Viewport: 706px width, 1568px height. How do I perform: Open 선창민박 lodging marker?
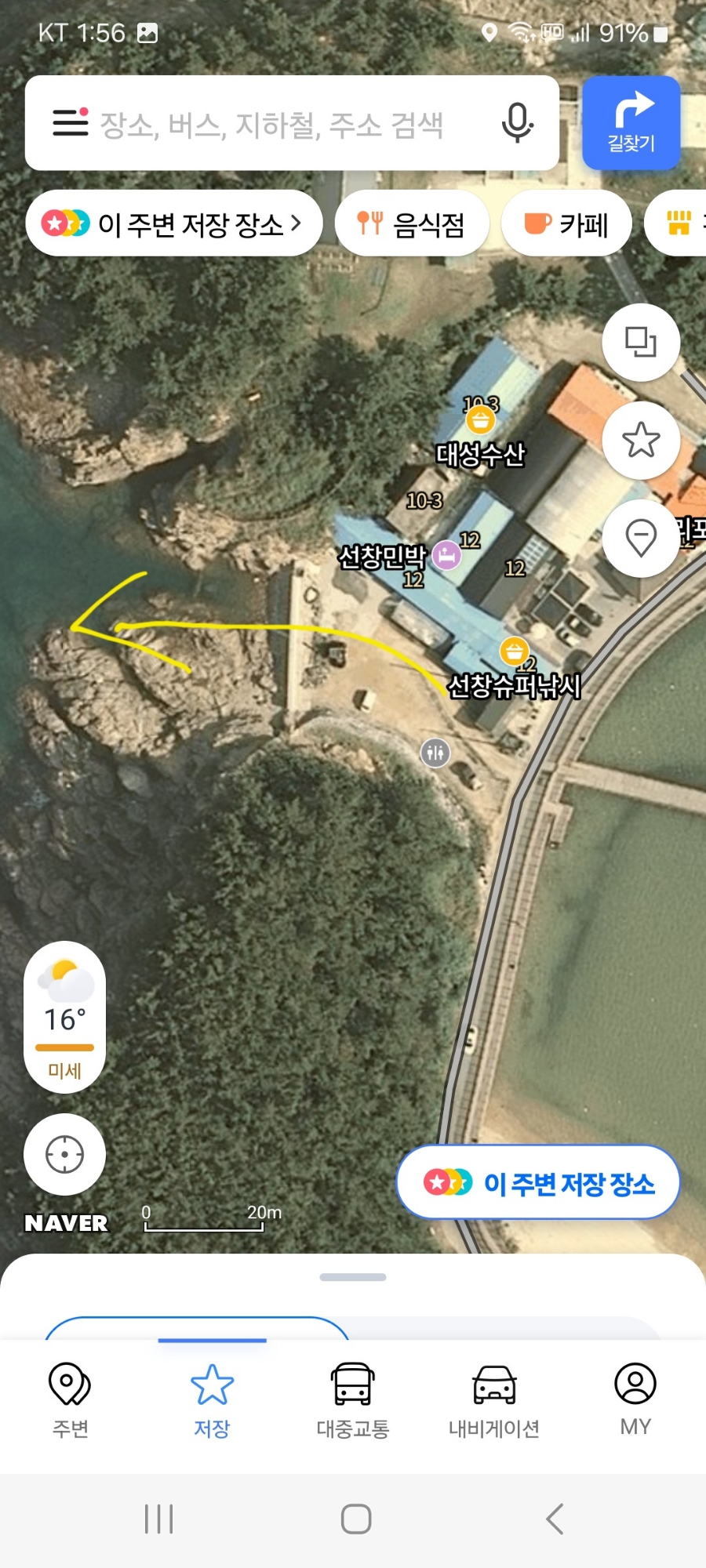446,556
